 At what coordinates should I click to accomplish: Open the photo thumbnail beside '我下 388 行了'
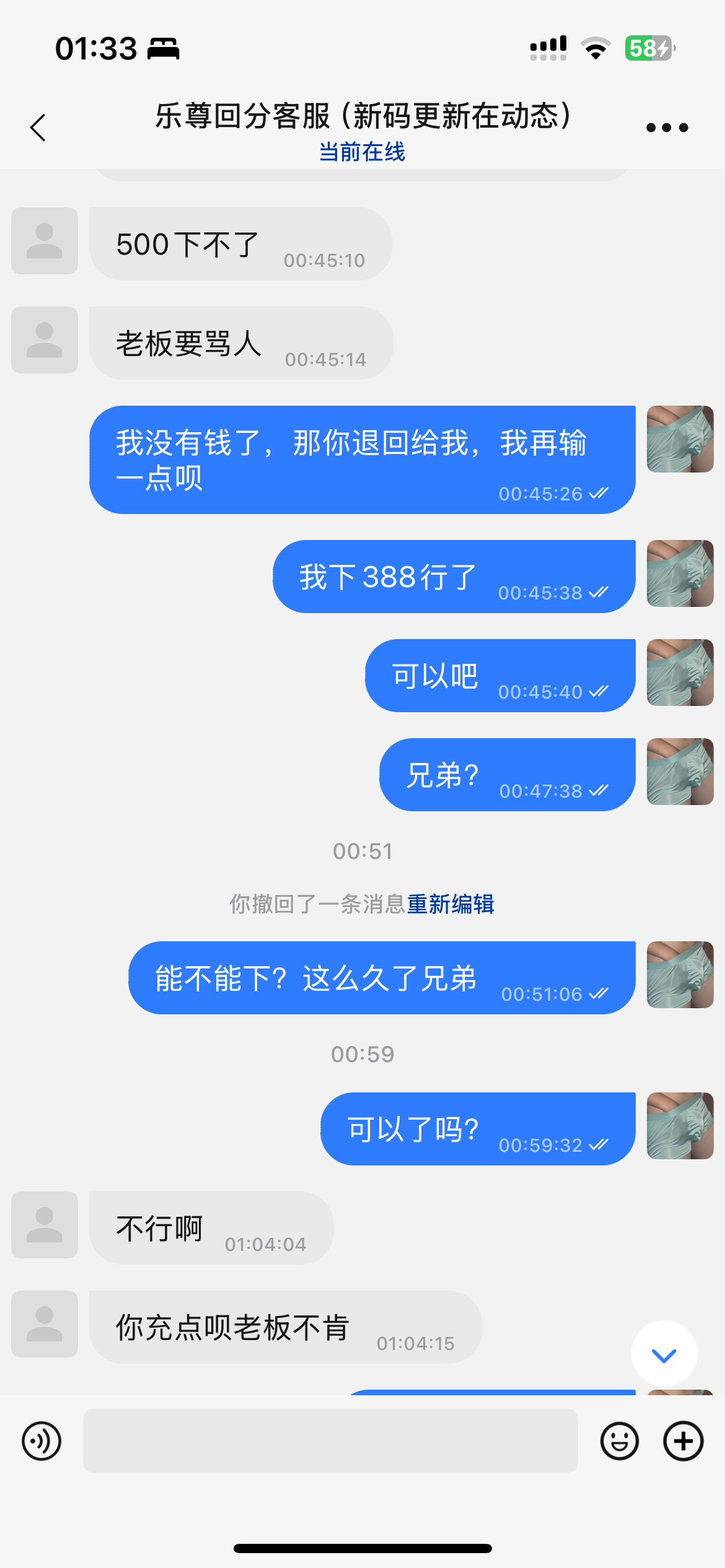680,574
